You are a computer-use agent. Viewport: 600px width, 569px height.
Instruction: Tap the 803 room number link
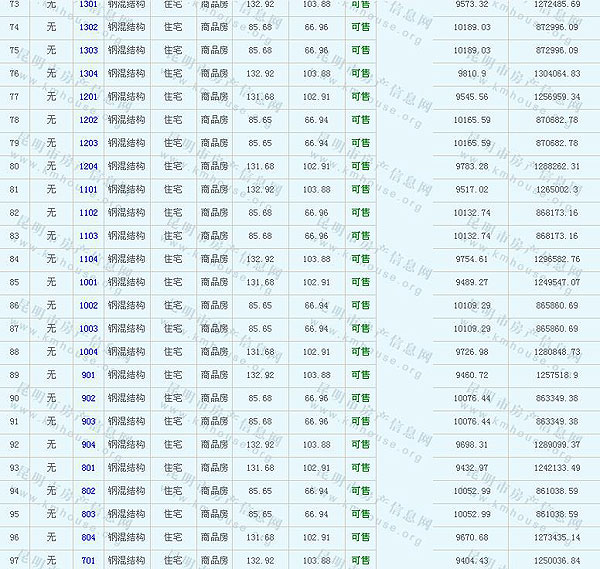click(x=88, y=514)
